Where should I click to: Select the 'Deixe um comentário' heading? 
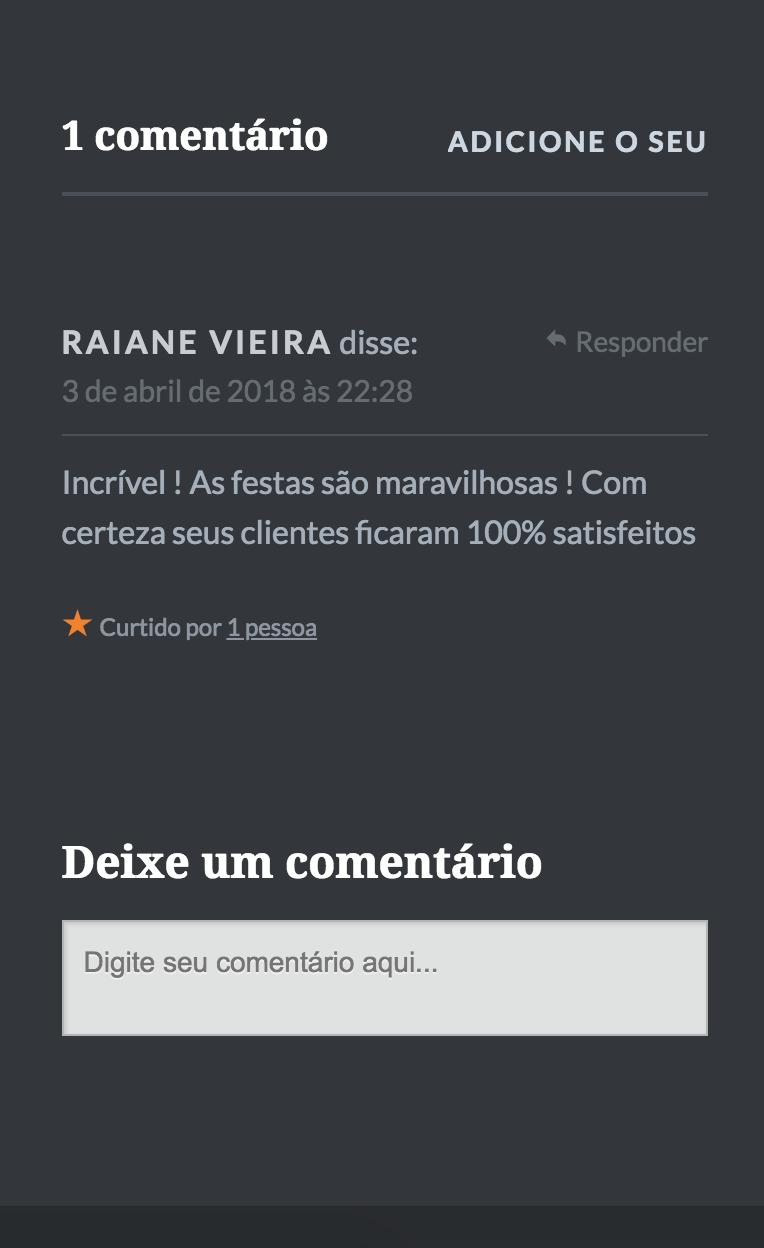(301, 861)
